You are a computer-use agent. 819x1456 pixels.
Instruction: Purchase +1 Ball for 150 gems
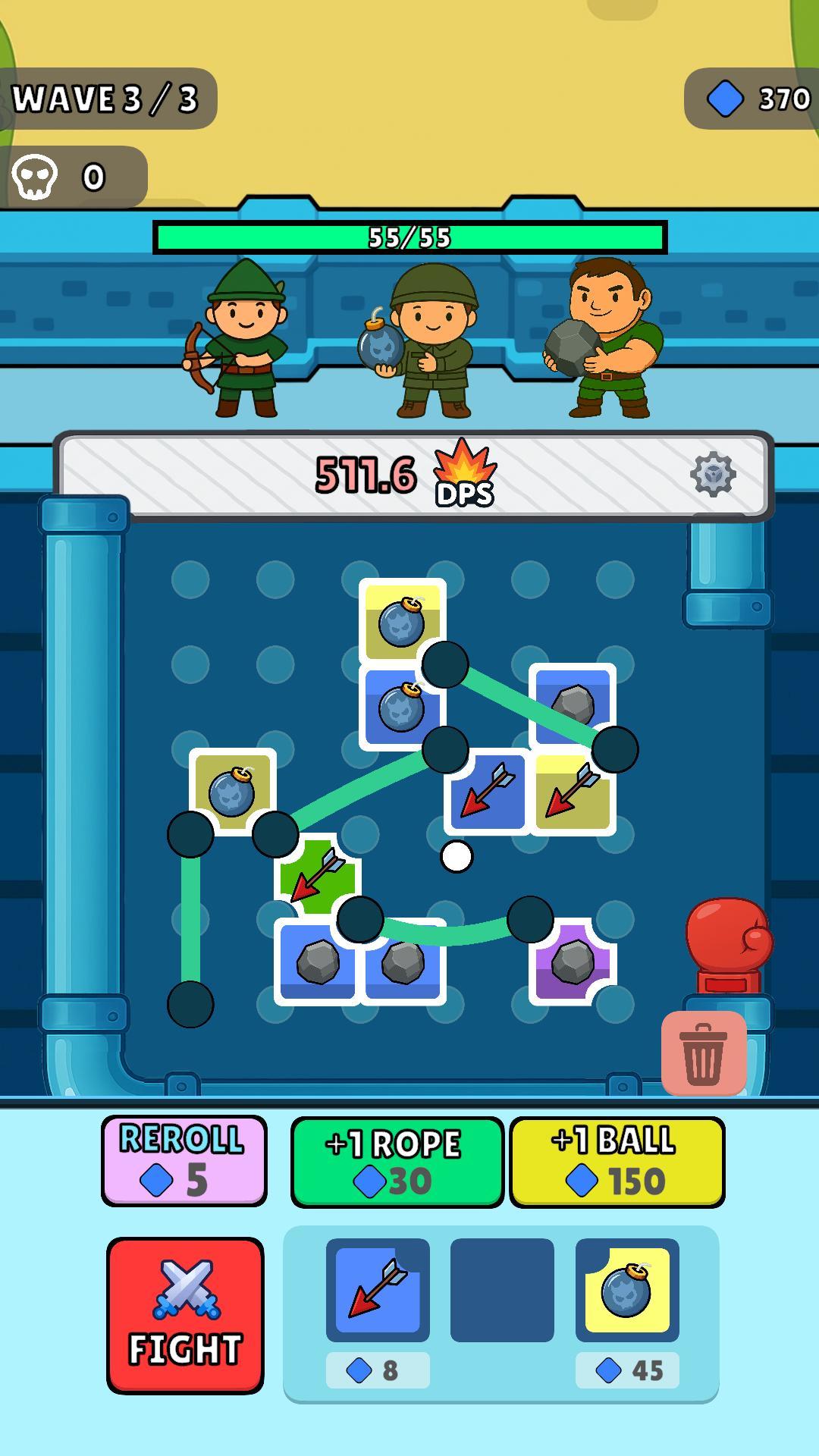tap(617, 1162)
